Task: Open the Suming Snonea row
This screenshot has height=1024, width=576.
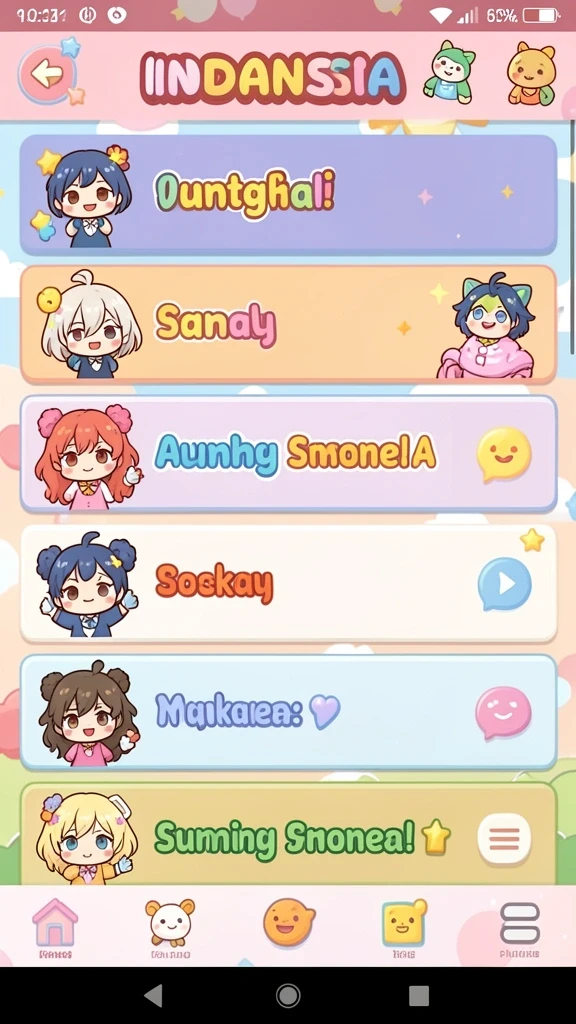Action: pyautogui.click(x=288, y=834)
